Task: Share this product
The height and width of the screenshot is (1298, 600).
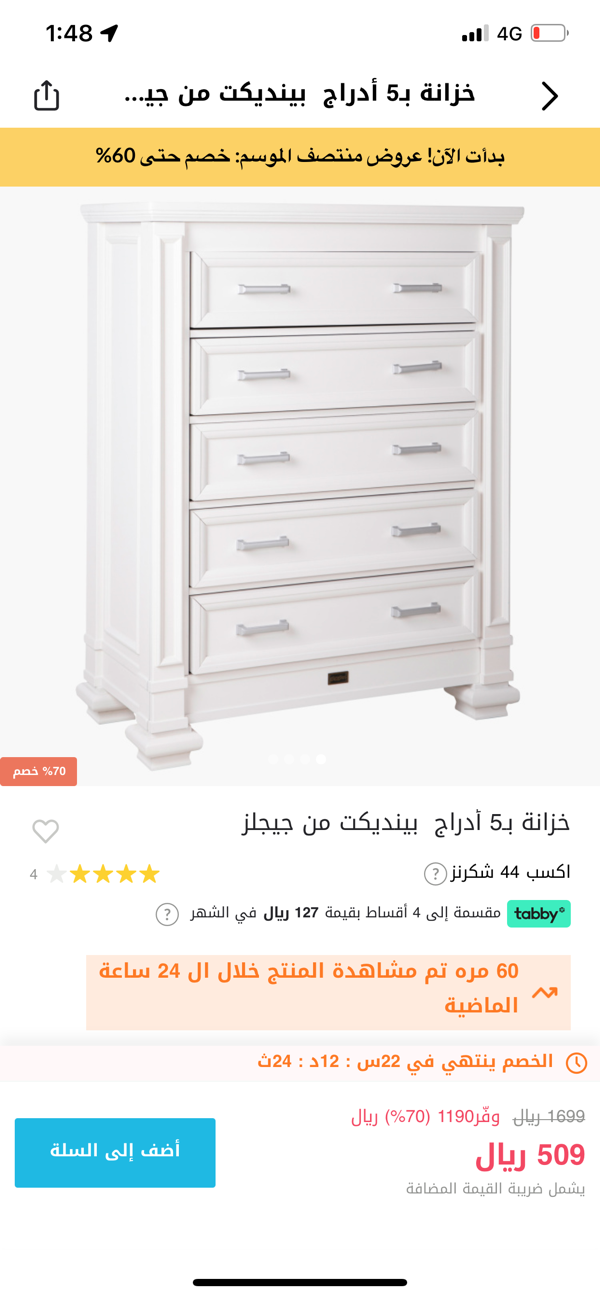Action: [x=47, y=96]
